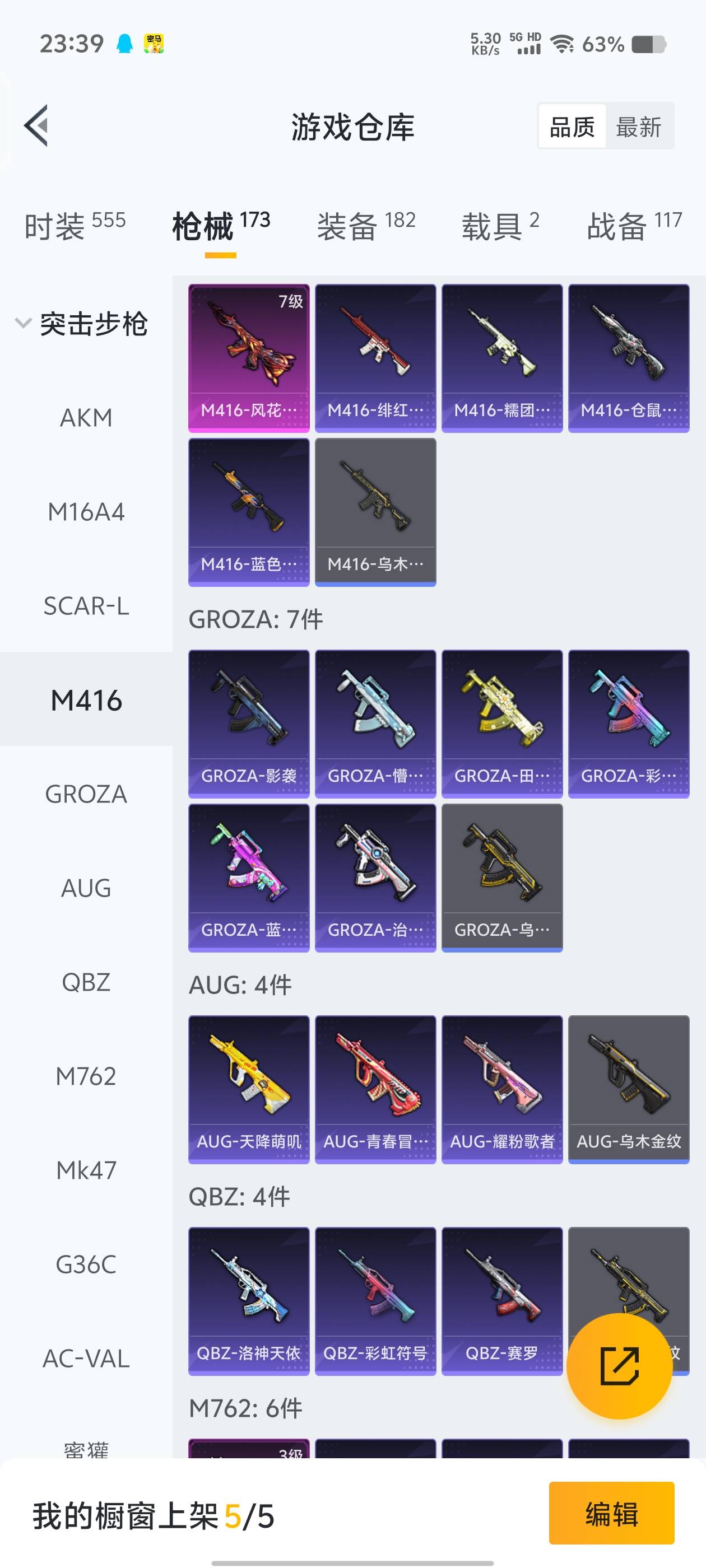706x1568 pixels.
Task: Jump to SCAR-L weapons
Action: [86, 606]
